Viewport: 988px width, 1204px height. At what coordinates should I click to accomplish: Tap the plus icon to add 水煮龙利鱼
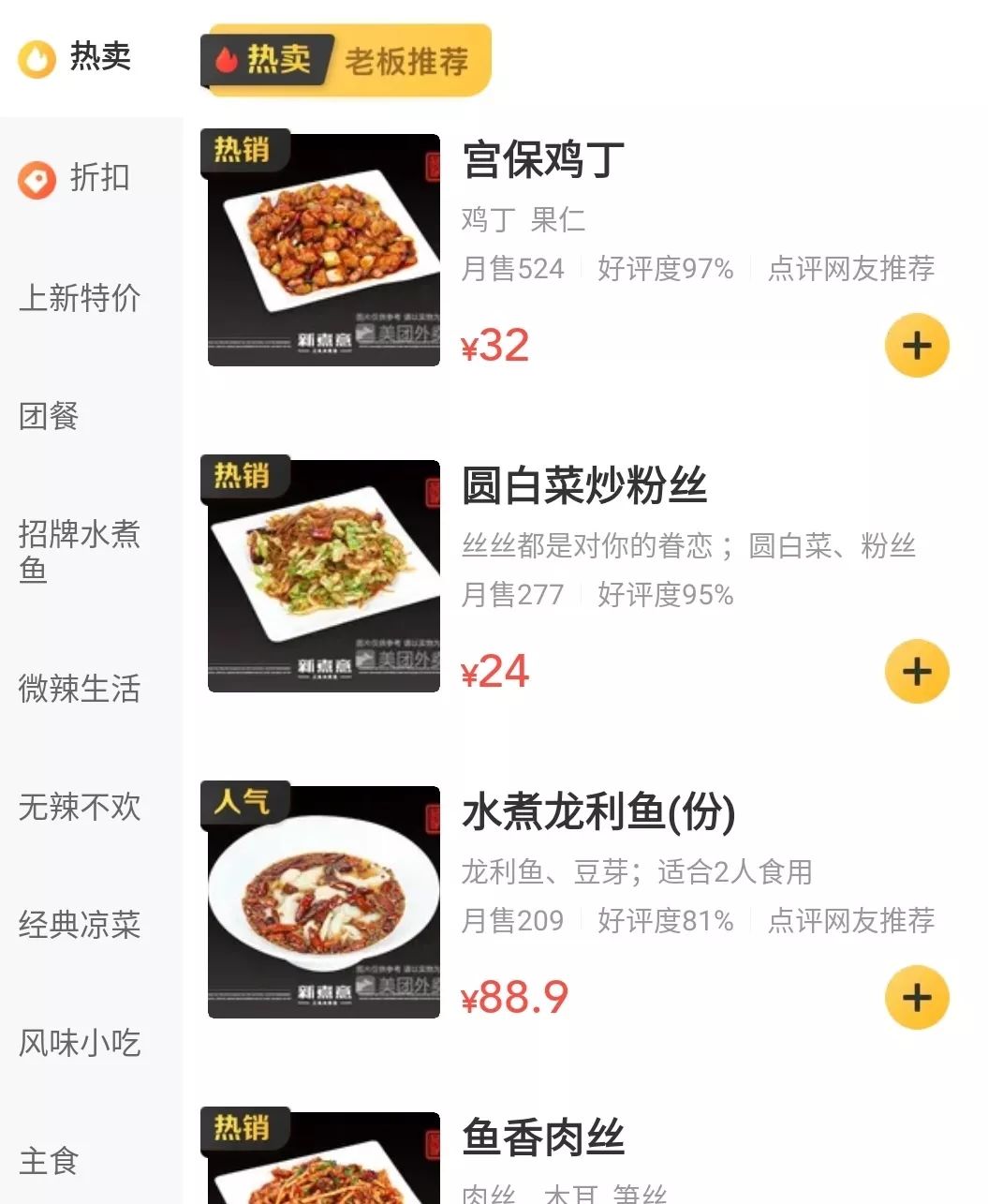coord(915,997)
